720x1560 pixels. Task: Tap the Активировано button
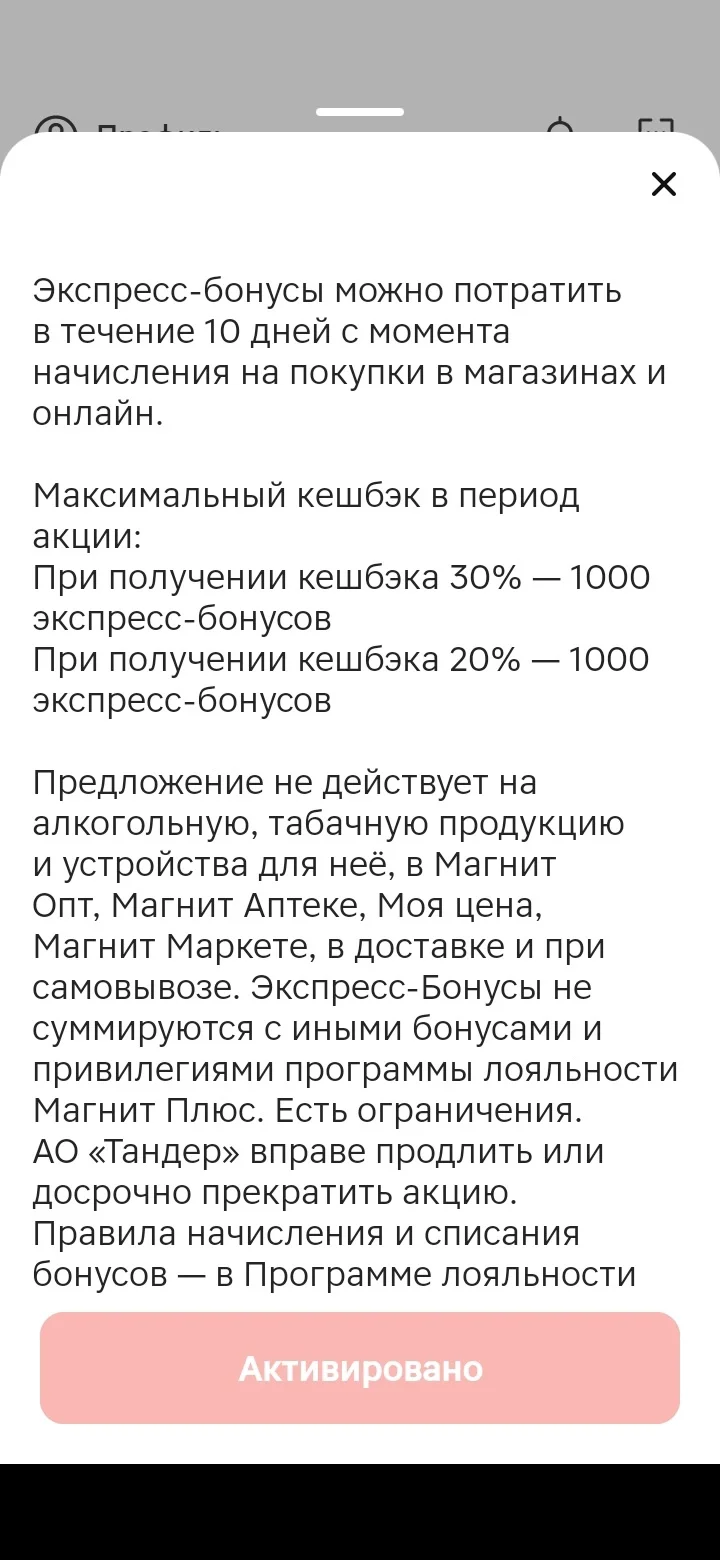pos(360,1368)
